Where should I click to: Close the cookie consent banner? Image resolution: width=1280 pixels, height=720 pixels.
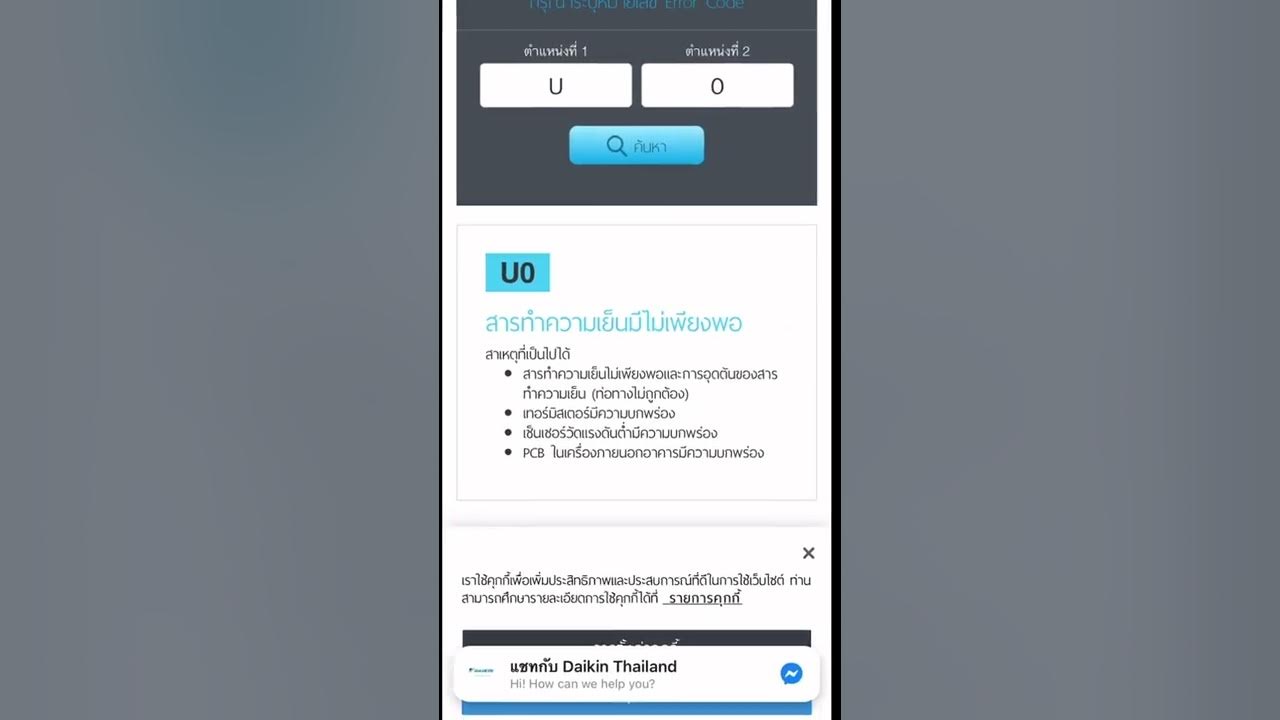click(x=808, y=553)
